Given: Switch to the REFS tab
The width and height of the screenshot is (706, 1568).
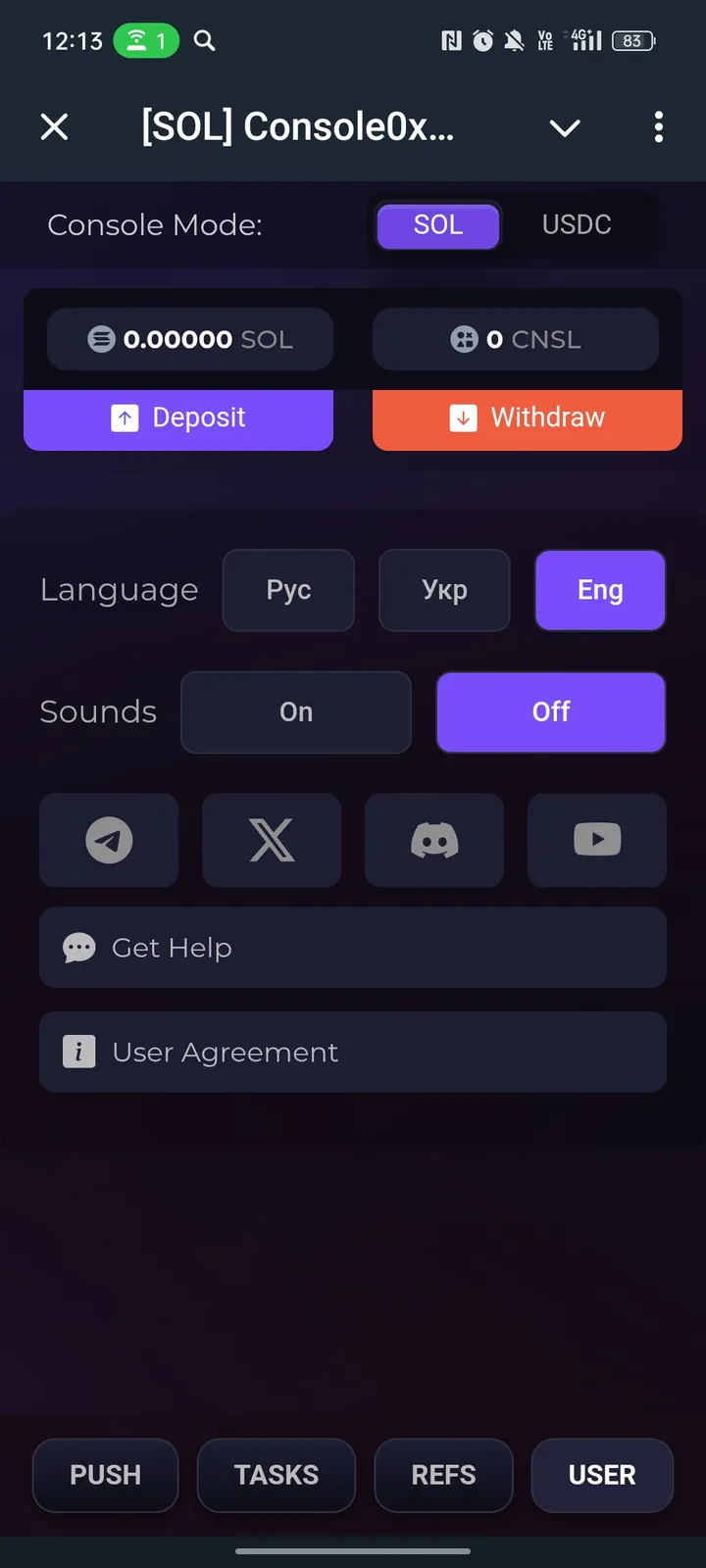Looking at the screenshot, I should (x=443, y=1475).
